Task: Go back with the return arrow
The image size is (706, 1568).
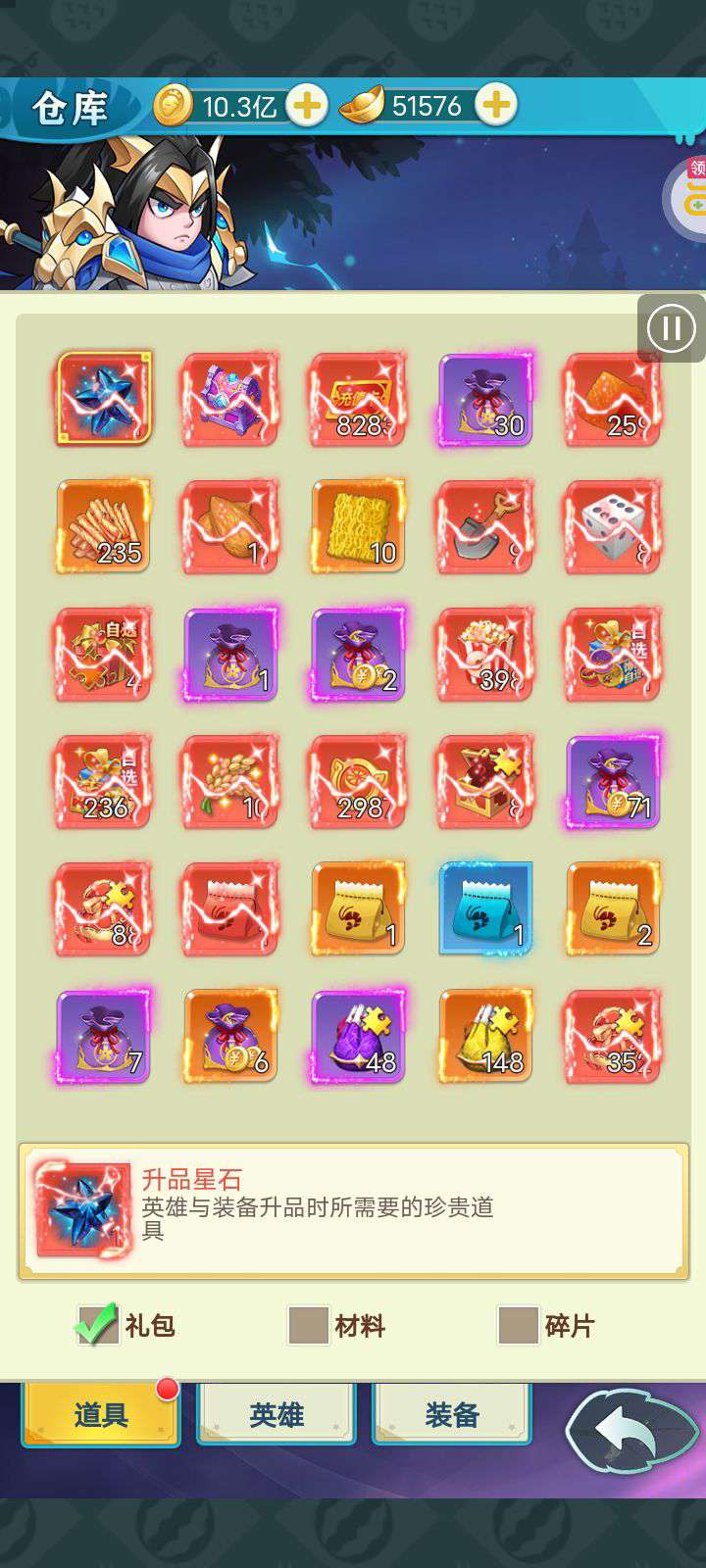Action: (624, 1431)
